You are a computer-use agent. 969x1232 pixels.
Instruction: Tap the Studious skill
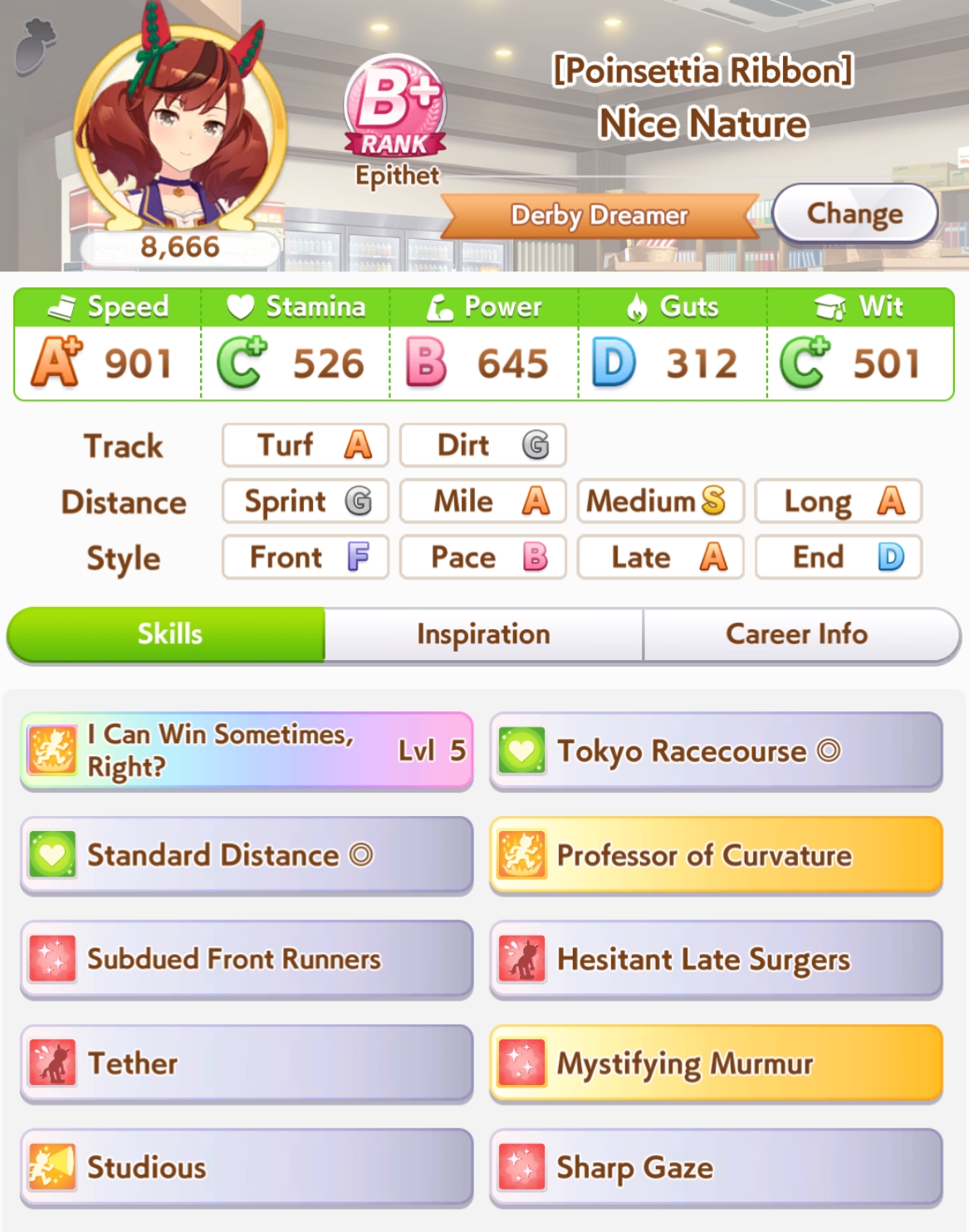pos(247,1167)
